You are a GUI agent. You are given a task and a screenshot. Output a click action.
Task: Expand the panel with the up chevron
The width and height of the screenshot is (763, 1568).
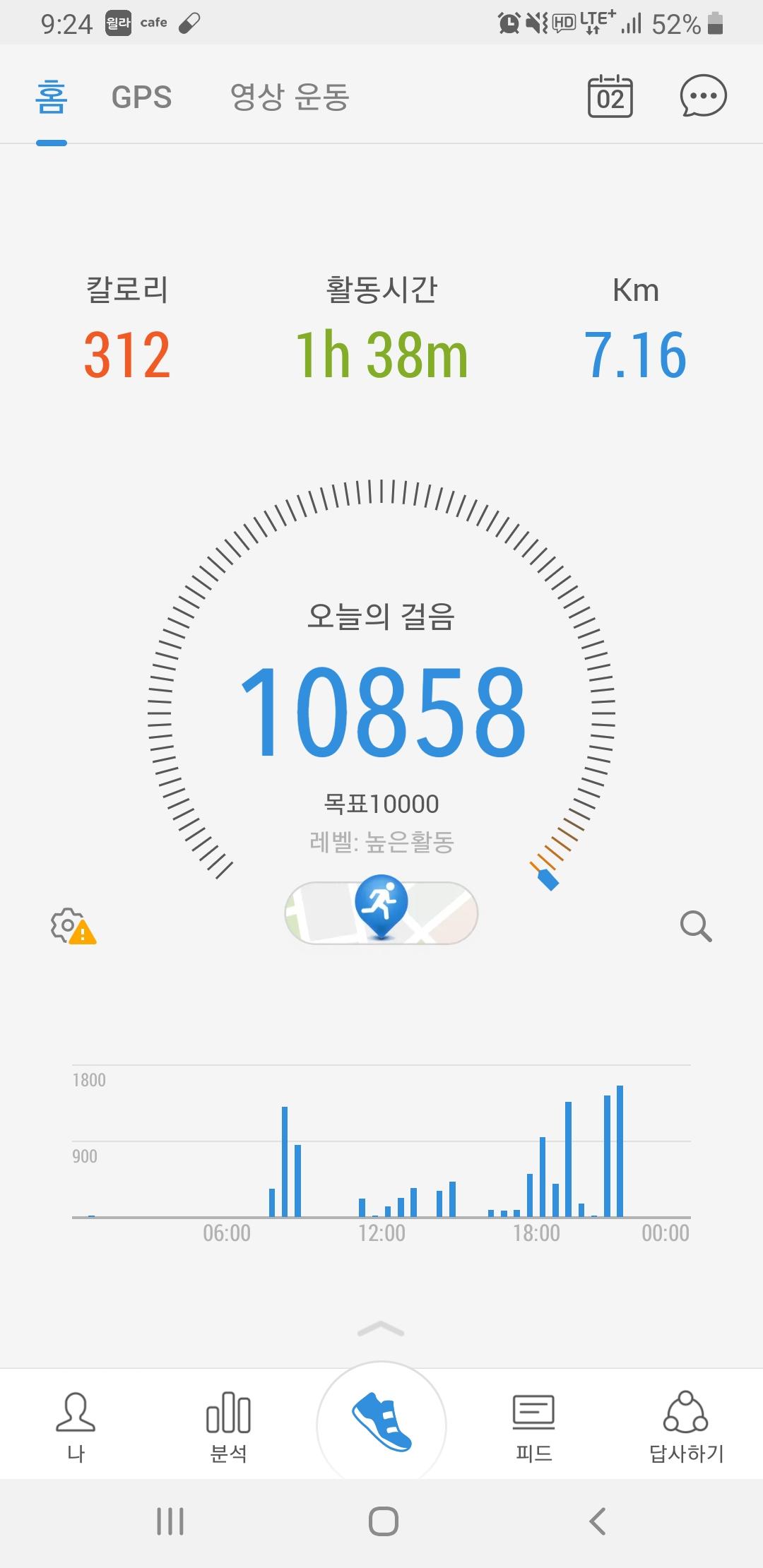click(381, 1330)
